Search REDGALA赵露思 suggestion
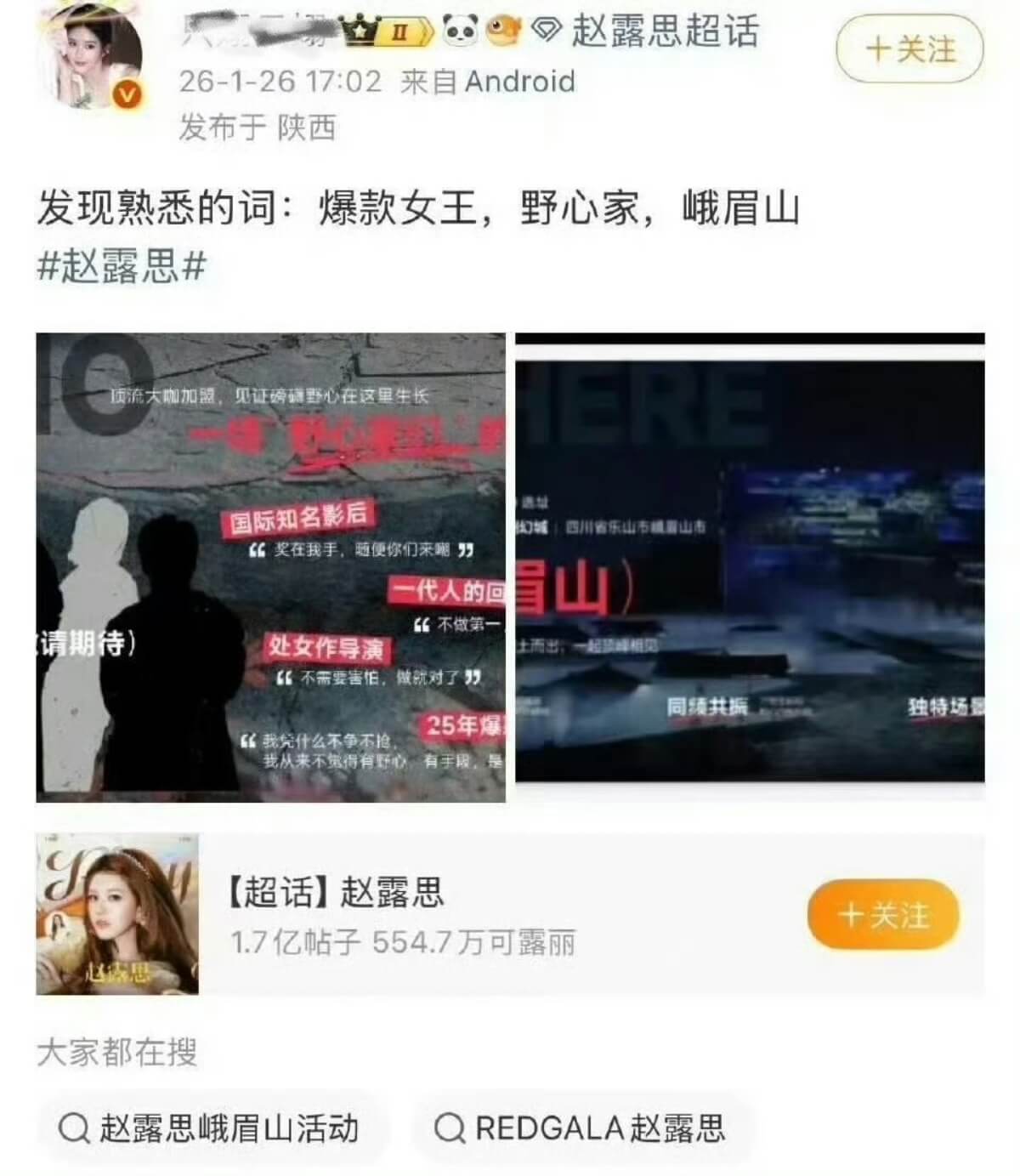Image resolution: width=1020 pixels, height=1176 pixels. click(581, 1129)
